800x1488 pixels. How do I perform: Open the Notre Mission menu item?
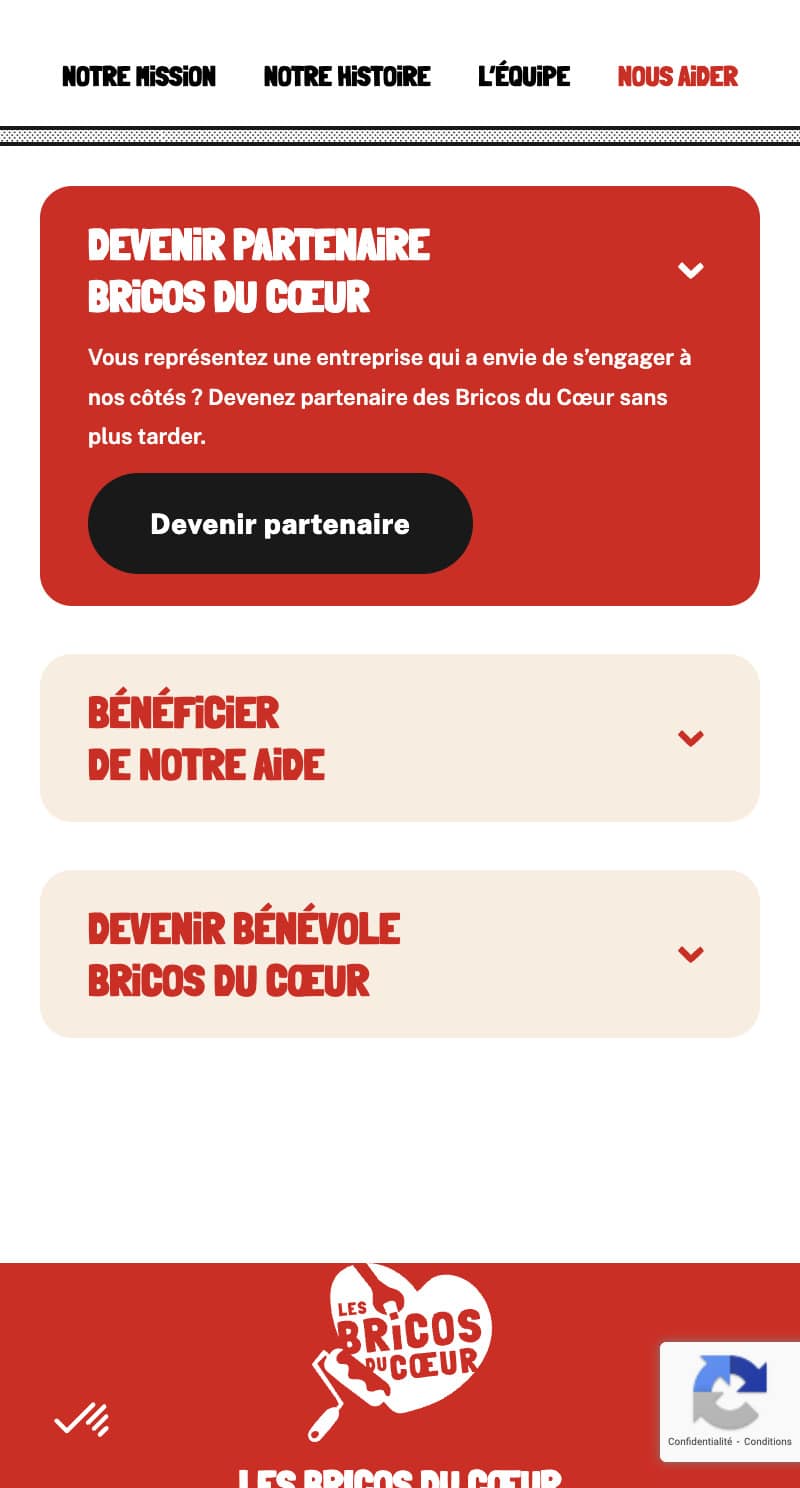139,77
